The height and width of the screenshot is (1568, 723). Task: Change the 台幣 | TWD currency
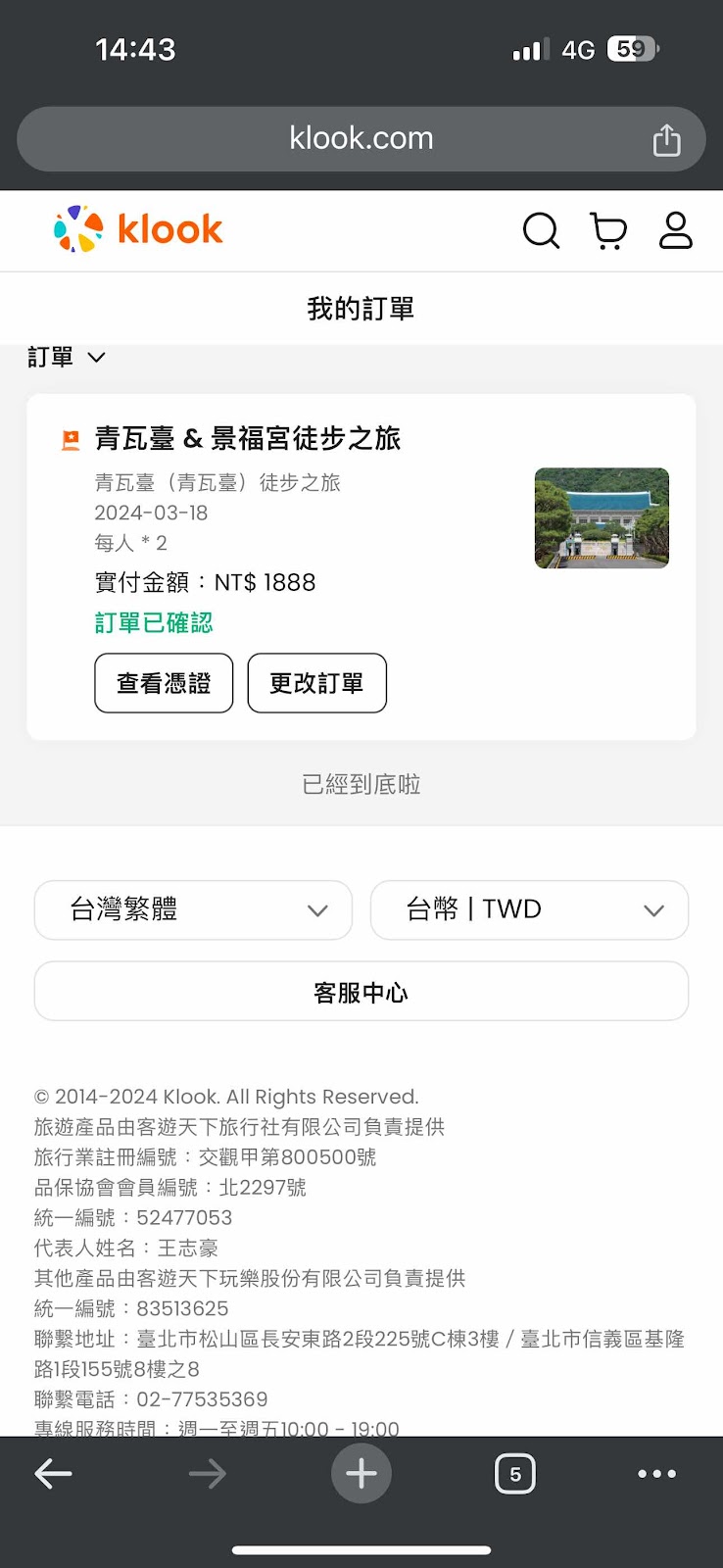coord(529,909)
